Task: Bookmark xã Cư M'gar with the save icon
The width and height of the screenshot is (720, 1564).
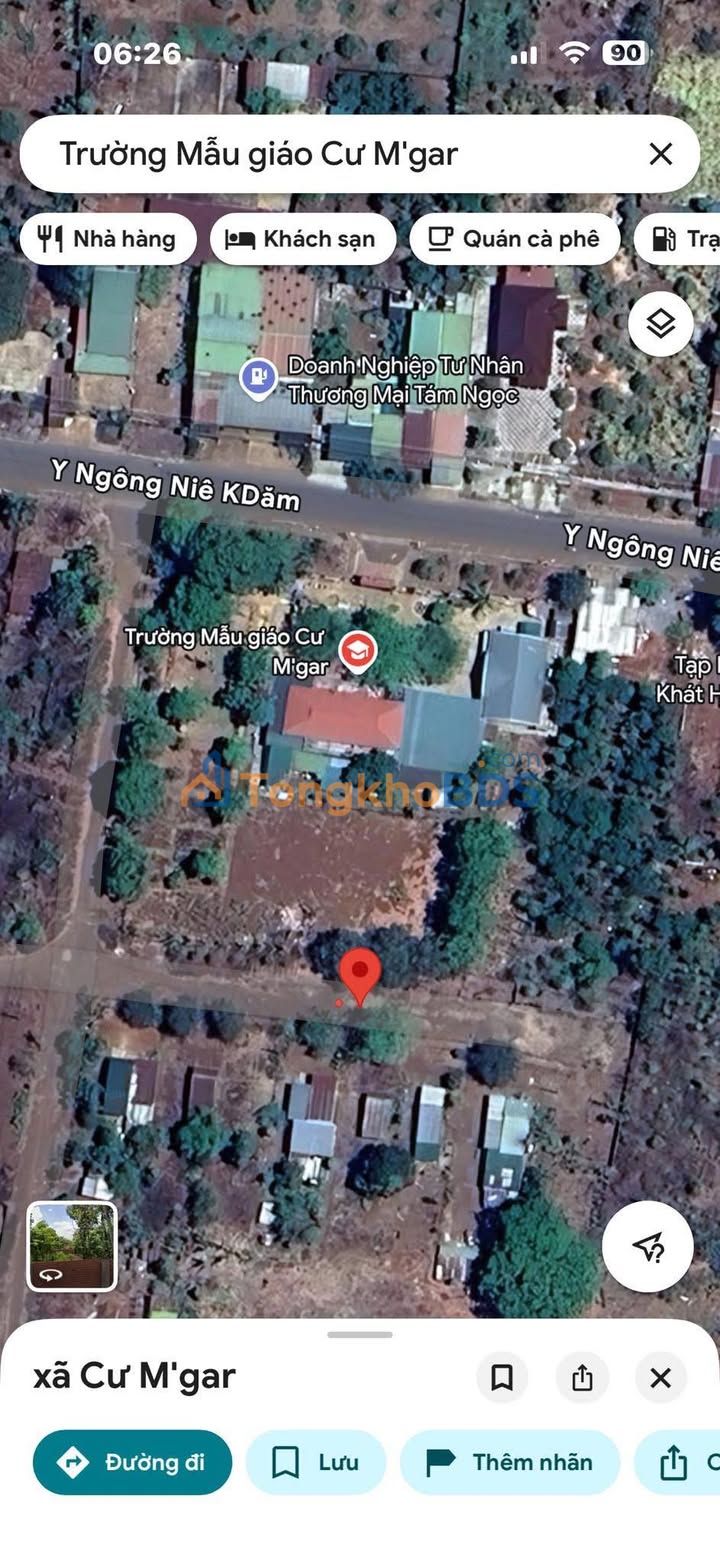Action: (502, 1378)
